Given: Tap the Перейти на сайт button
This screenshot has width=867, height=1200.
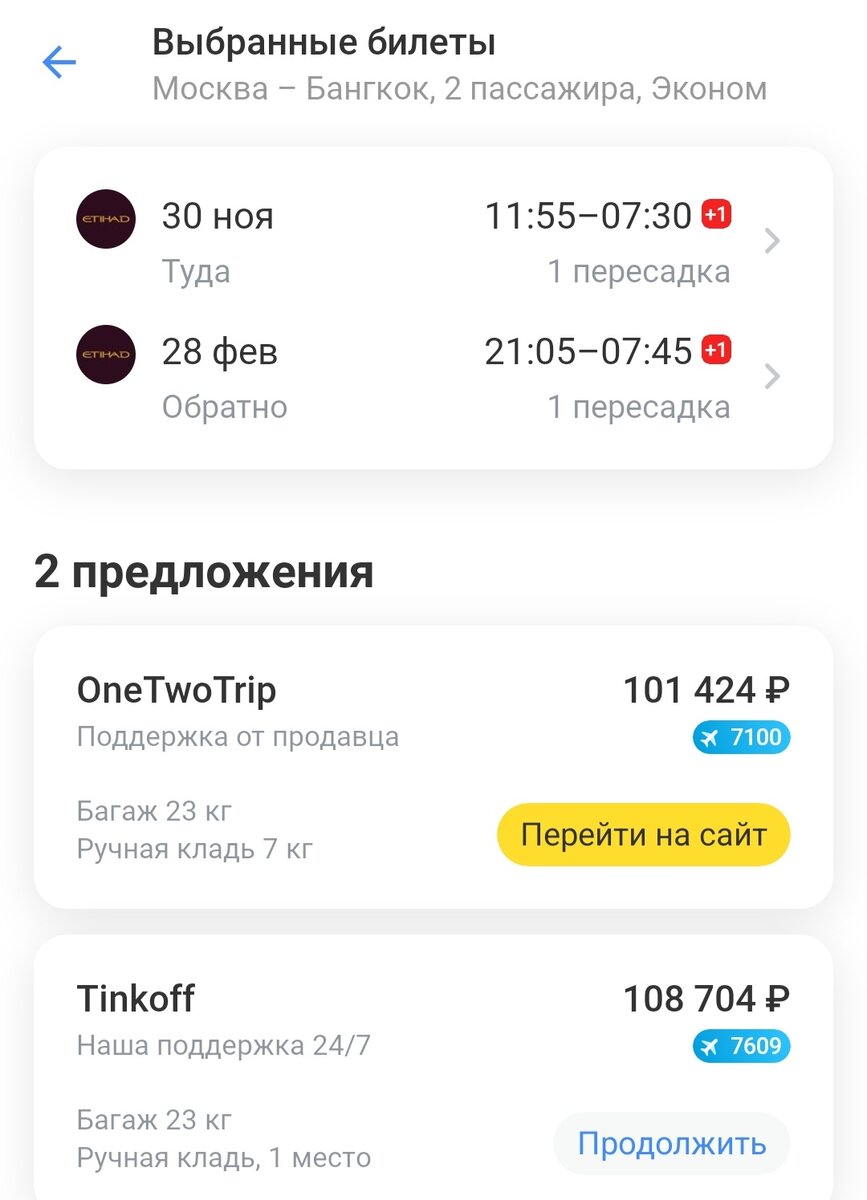Looking at the screenshot, I should coord(643,834).
